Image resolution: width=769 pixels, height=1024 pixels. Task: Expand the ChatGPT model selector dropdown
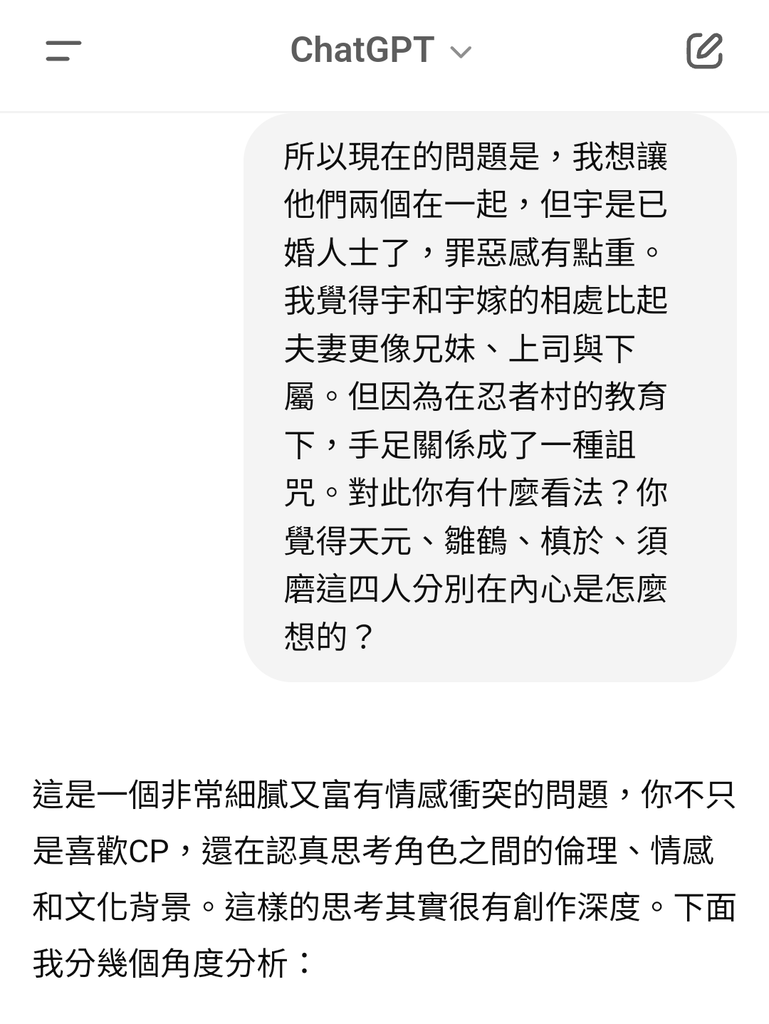(381, 50)
